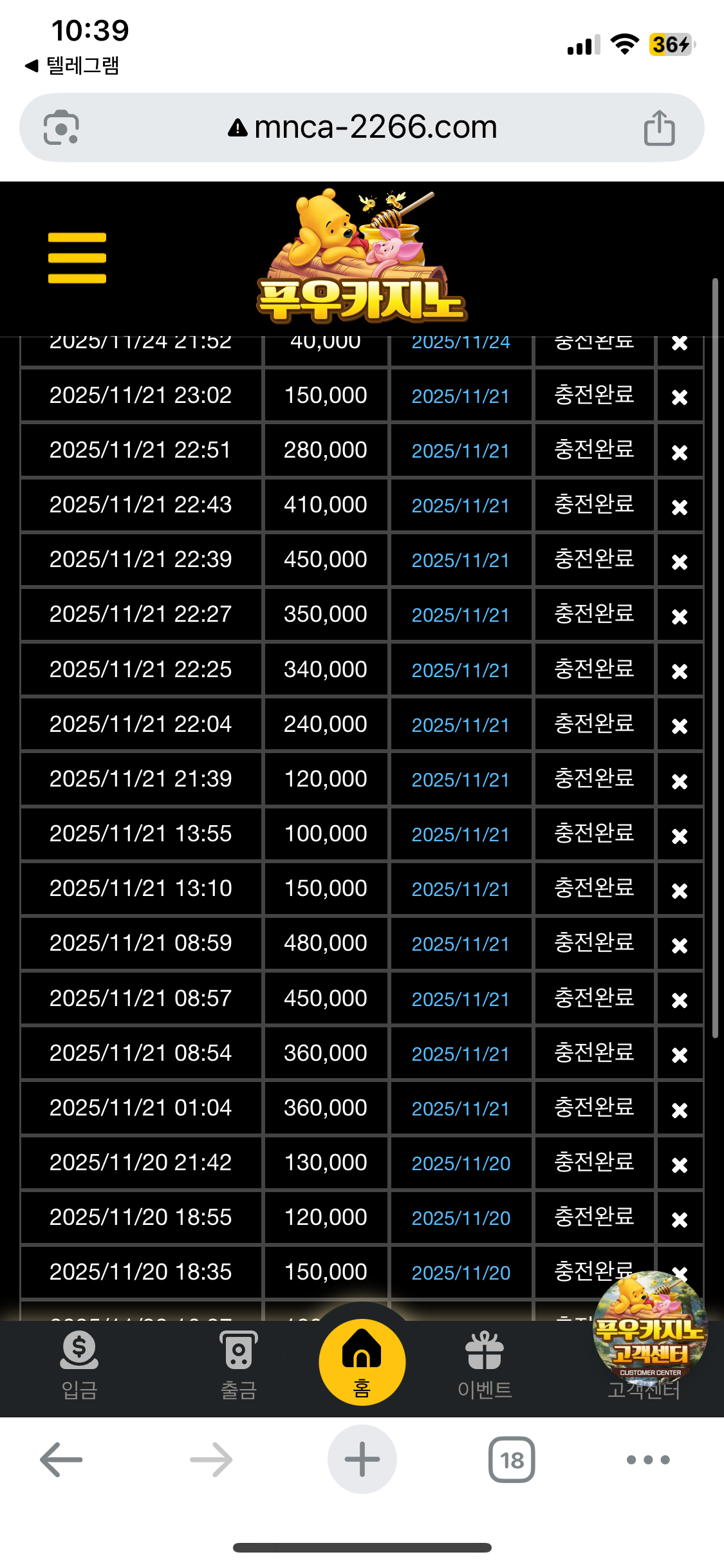Remove the 2025/11/21 01:04 deposit row

tap(680, 1110)
